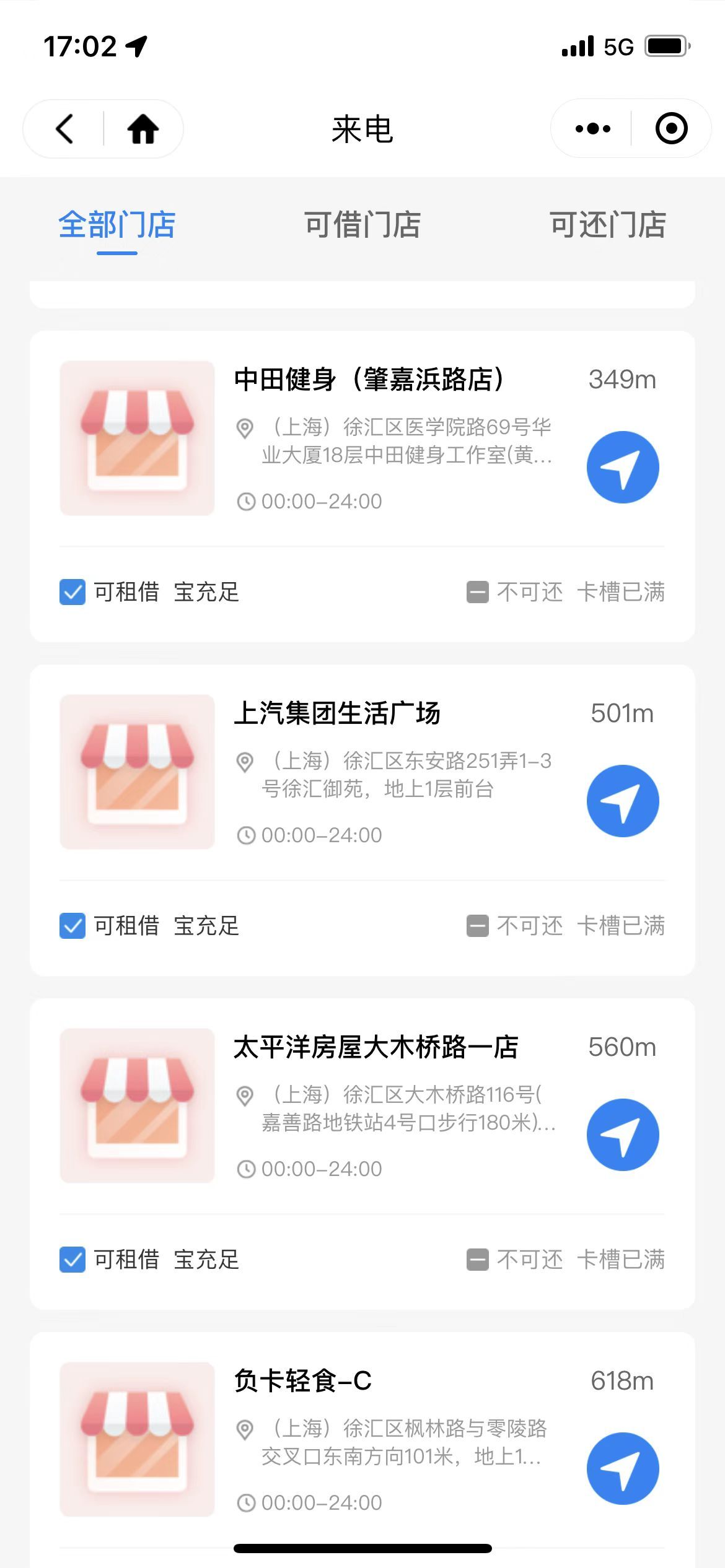Viewport: 725px width, 1568px height.
Task: Close the mini program via circle icon
Action: click(671, 129)
